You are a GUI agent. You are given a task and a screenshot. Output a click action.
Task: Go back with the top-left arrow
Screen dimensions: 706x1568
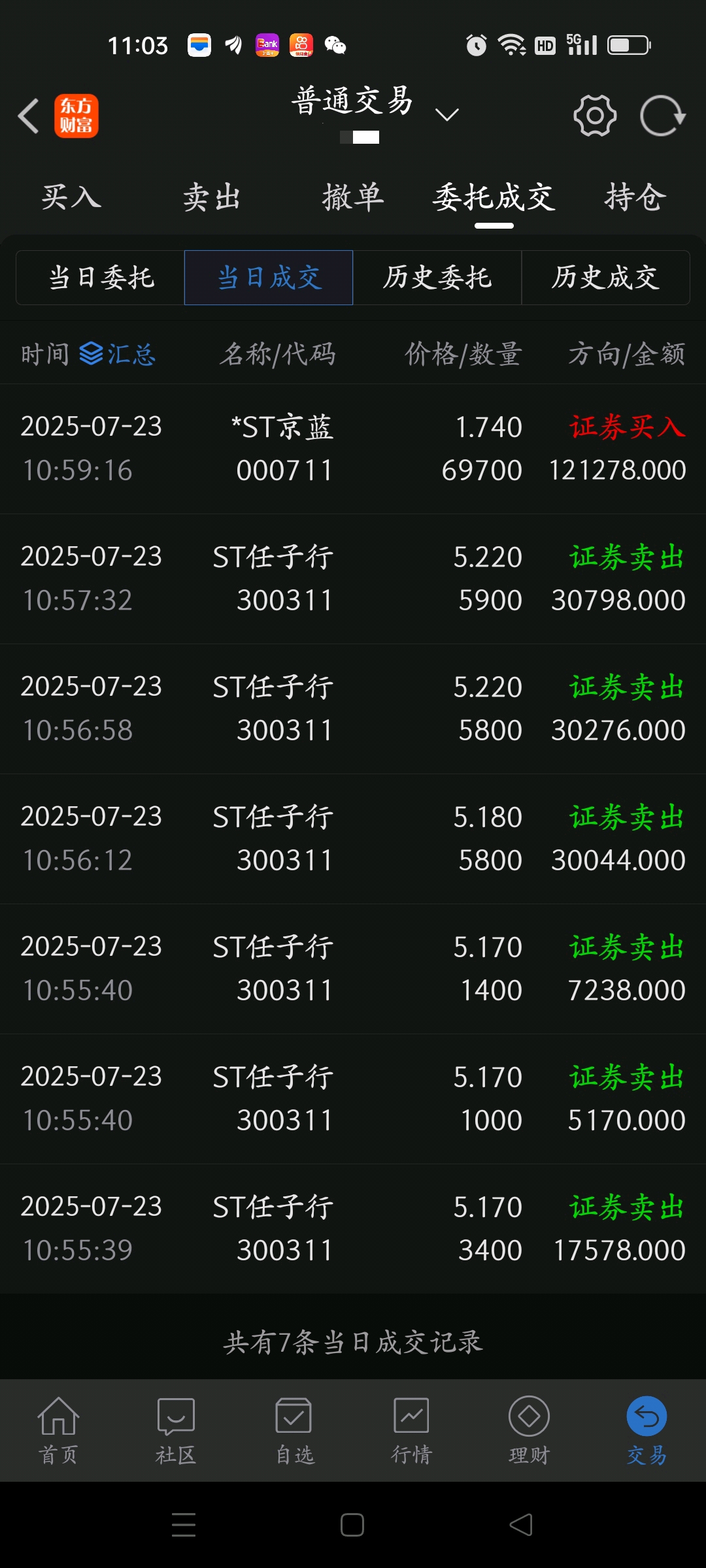(x=29, y=116)
